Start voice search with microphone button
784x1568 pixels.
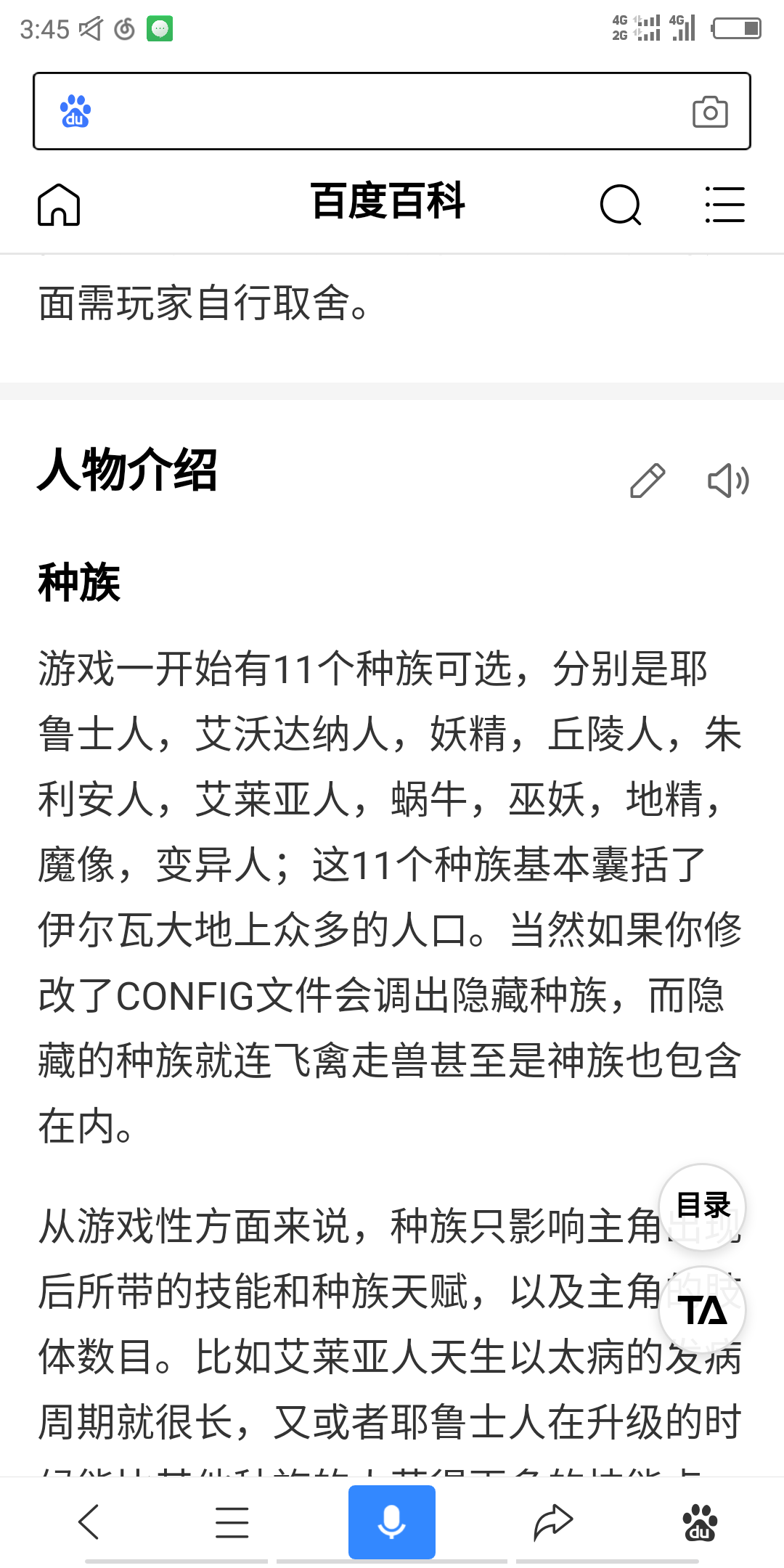[x=392, y=1522]
